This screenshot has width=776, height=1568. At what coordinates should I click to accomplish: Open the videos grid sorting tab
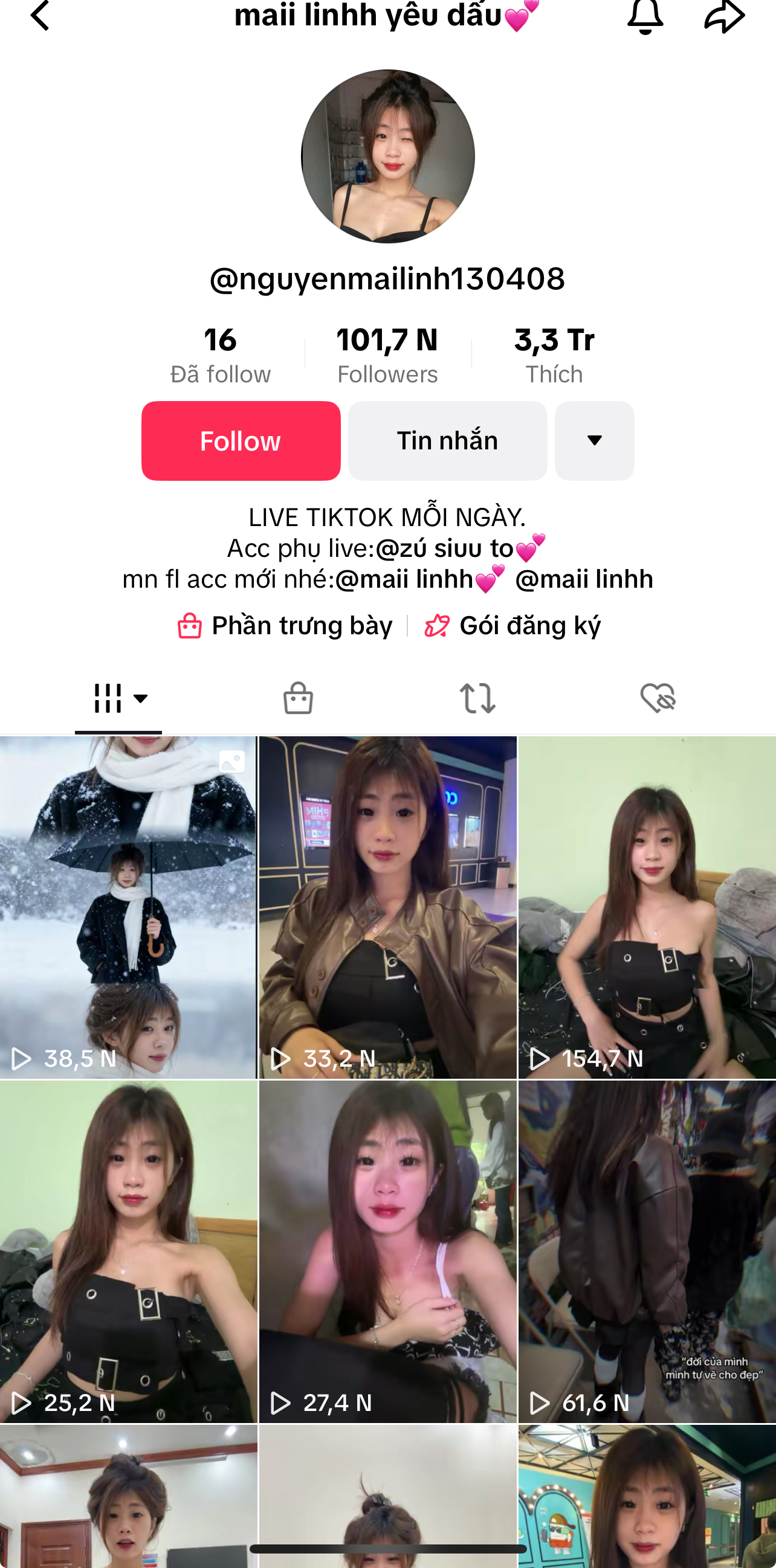coord(119,698)
